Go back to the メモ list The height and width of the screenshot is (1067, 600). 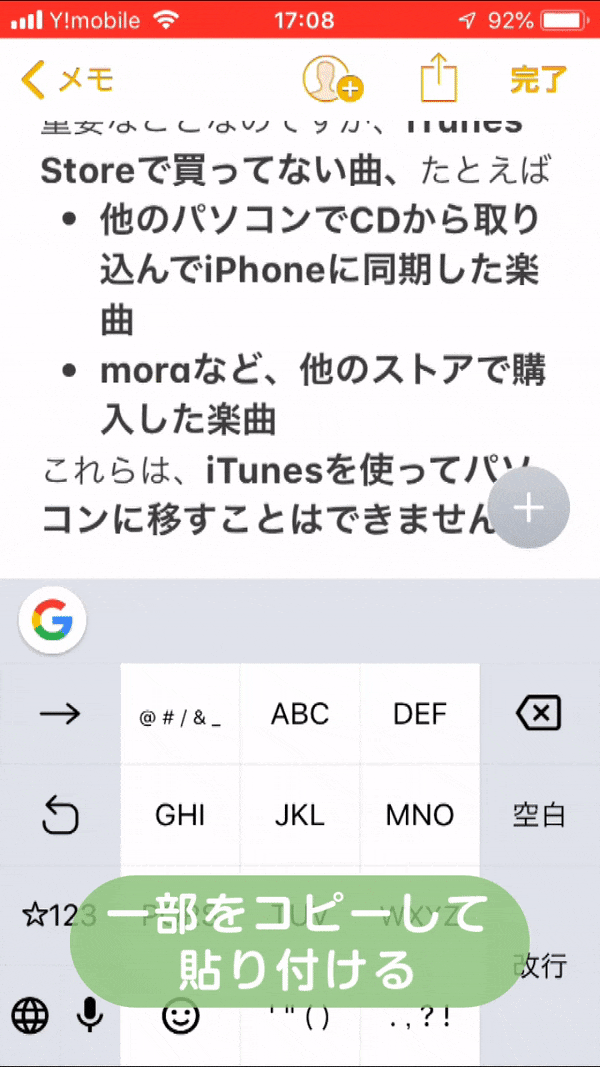67,80
